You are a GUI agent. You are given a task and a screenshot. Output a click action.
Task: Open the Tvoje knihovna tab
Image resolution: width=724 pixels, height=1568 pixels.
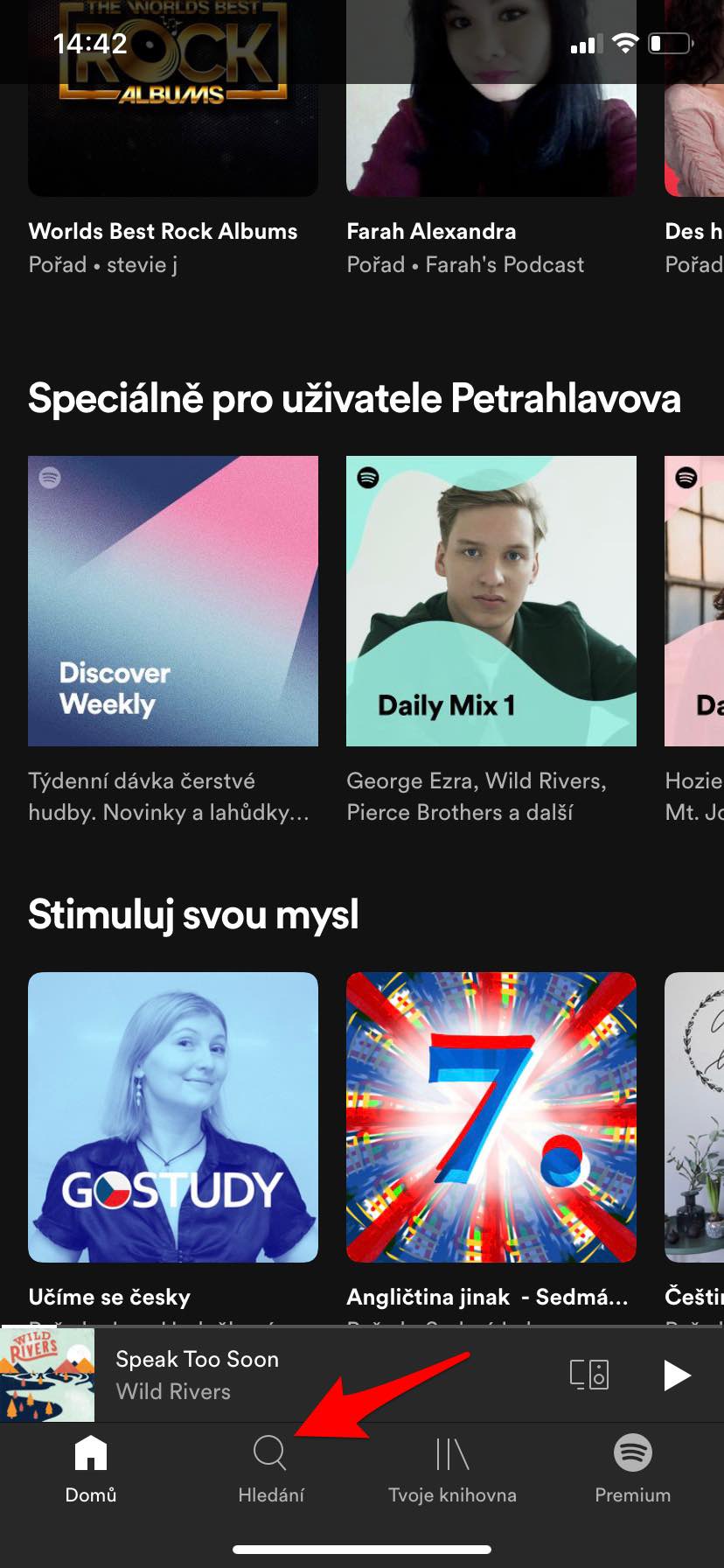coord(452,1470)
